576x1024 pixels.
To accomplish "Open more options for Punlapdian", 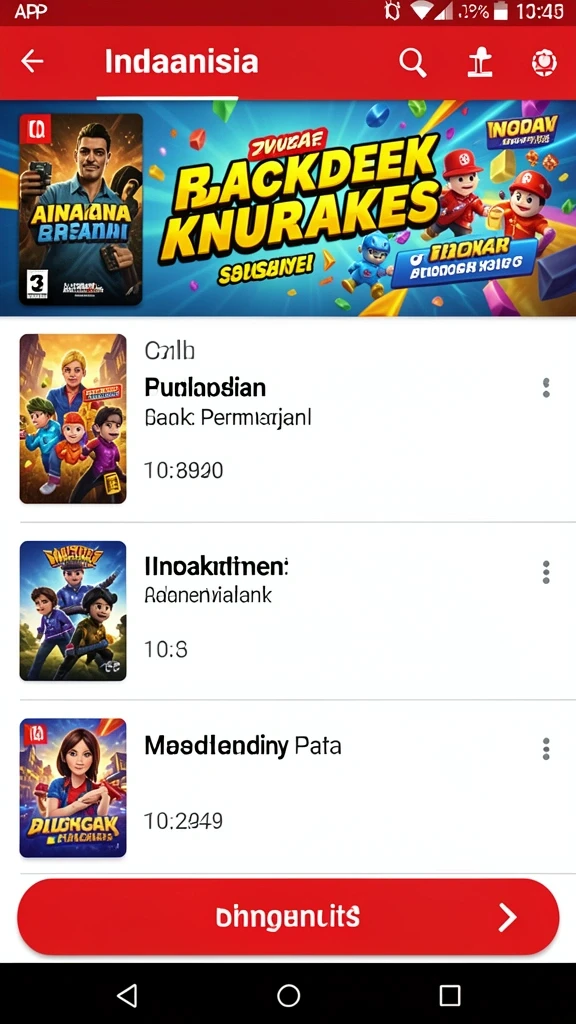I will [x=546, y=388].
